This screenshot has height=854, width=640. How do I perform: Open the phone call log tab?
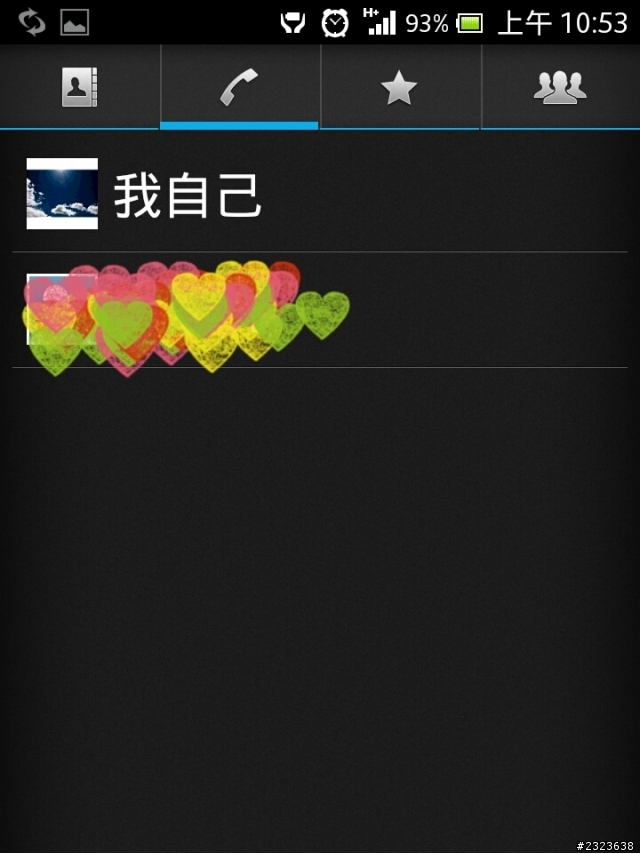coord(240,89)
